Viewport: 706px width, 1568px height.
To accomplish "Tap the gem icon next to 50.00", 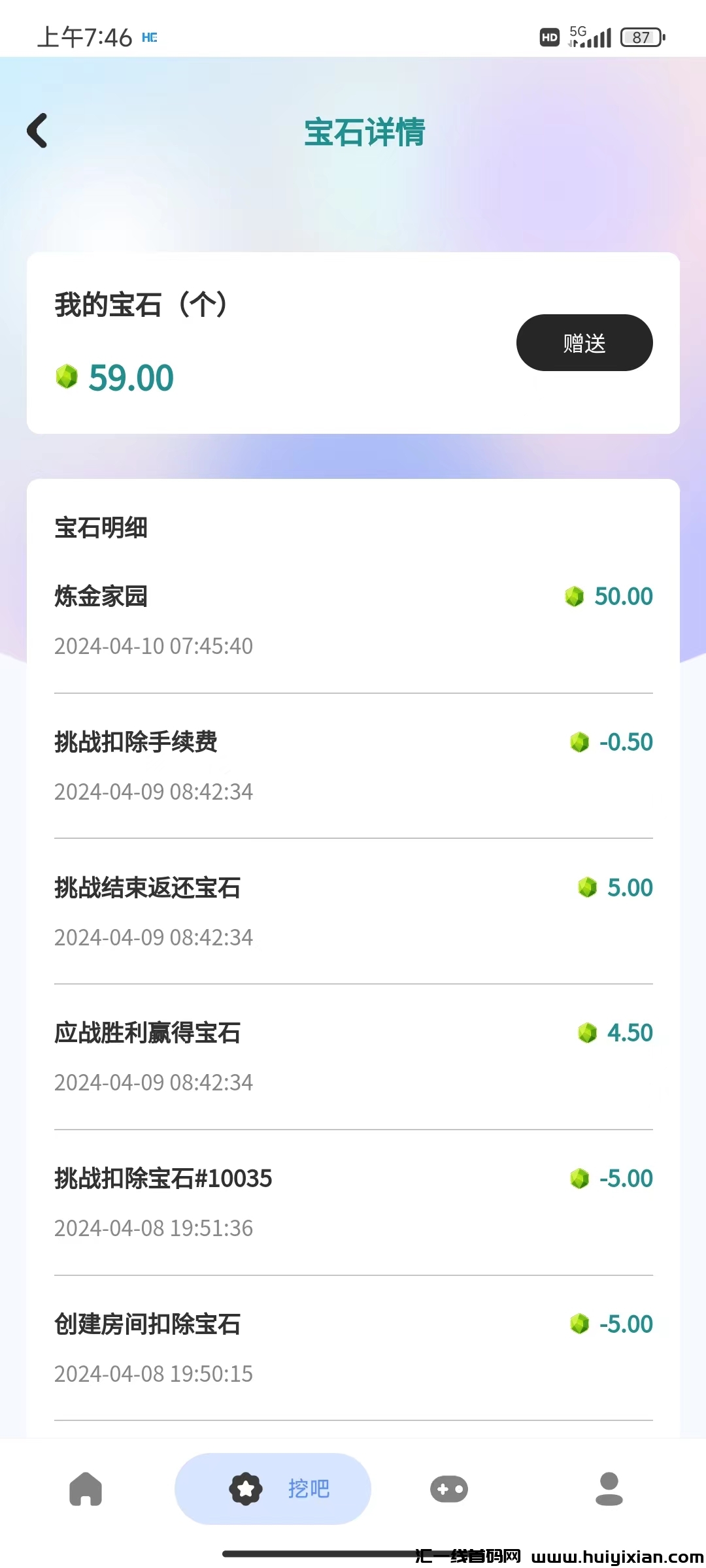I will pyautogui.click(x=575, y=596).
